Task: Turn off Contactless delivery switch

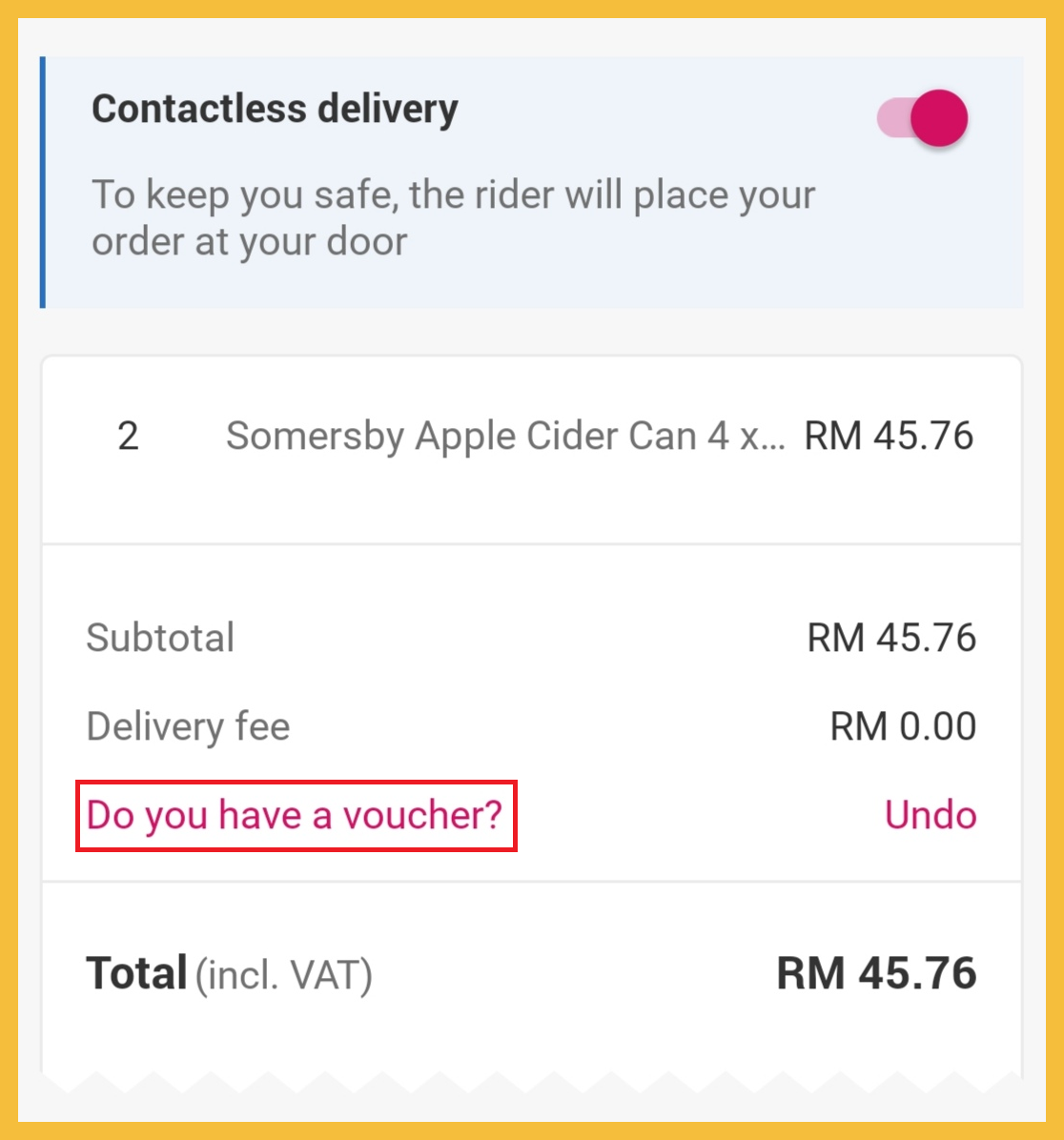Action: [x=922, y=119]
